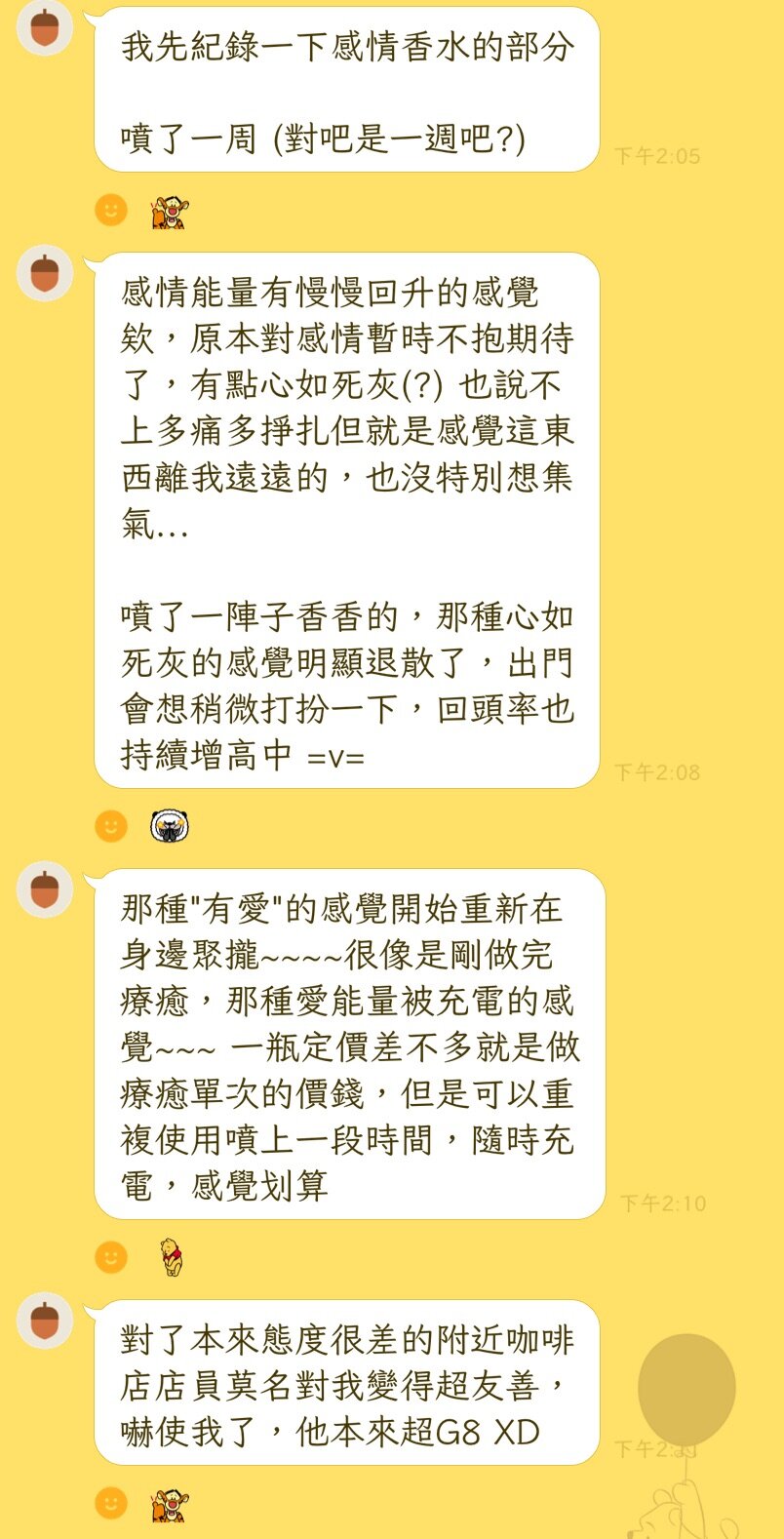Open sender's avatar beside the 咖啡店店員 message
Viewport: 784px width, 1539px height.
click(x=45, y=1321)
